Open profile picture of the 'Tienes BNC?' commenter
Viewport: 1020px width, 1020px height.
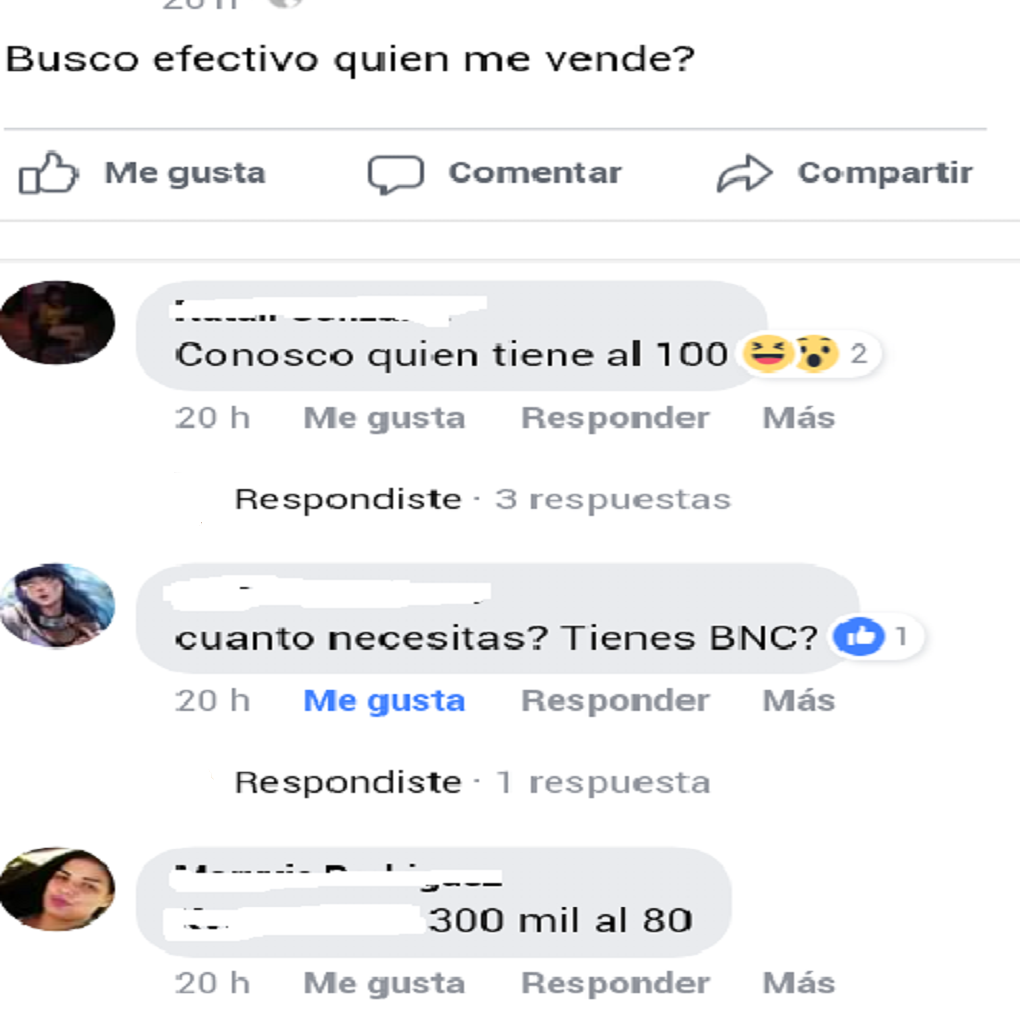coord(57,605)
